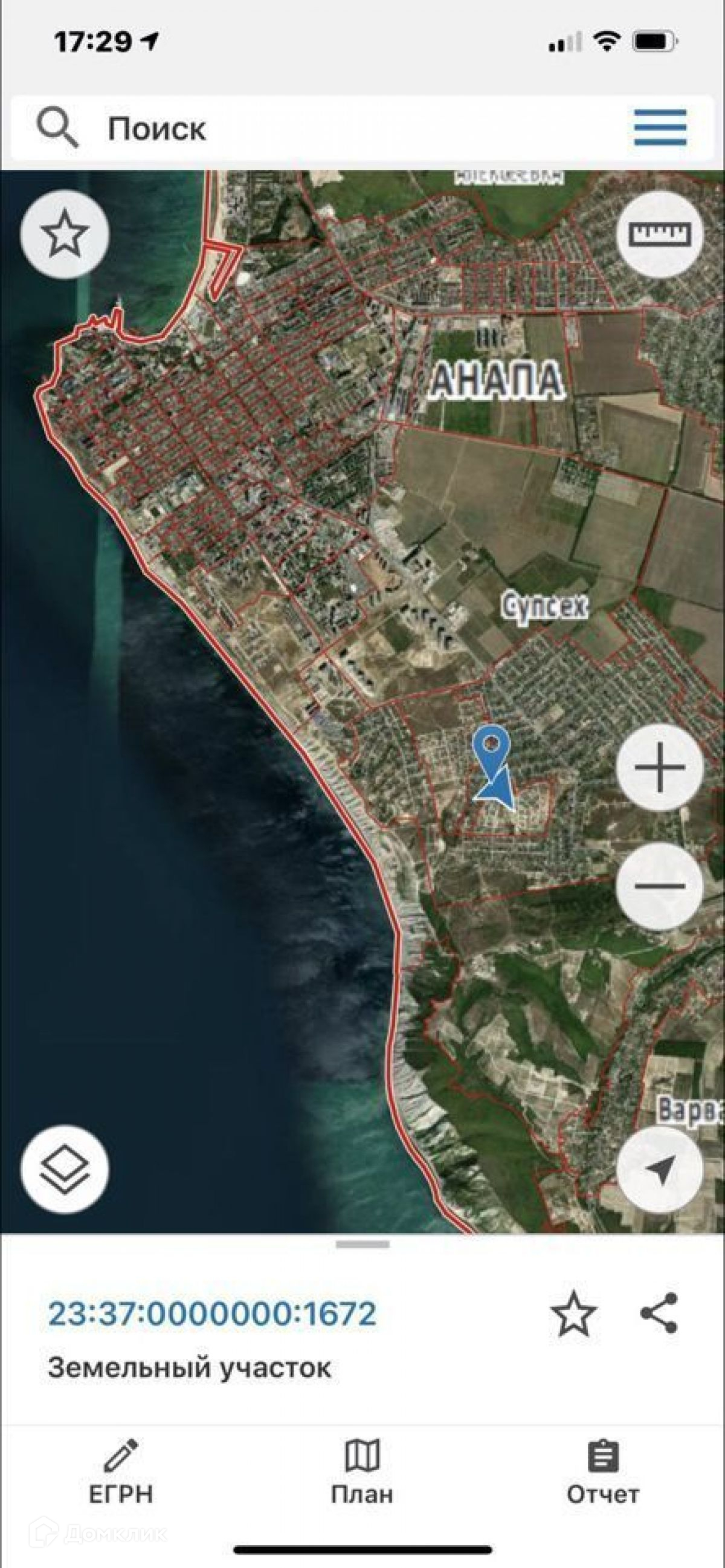
Task: Open the map layers selector
Action: click(65, 1168)
